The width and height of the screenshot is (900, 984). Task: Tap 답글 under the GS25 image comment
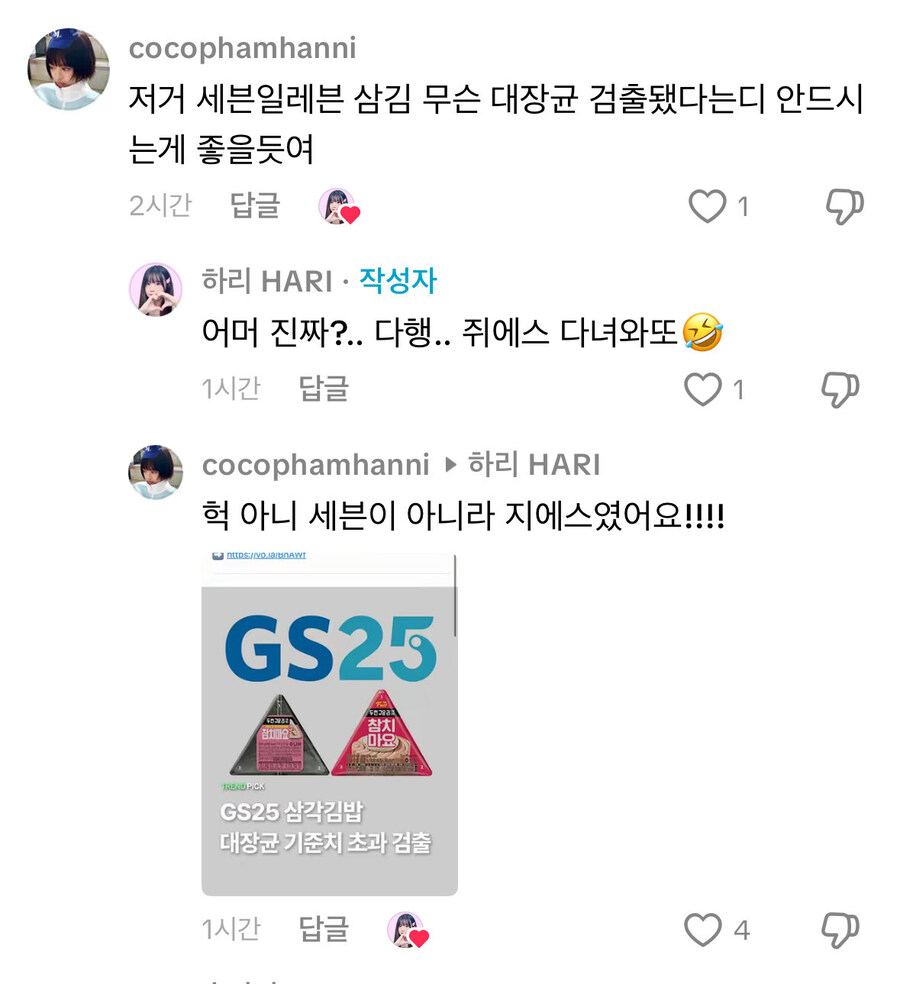[x=323, y=929]
